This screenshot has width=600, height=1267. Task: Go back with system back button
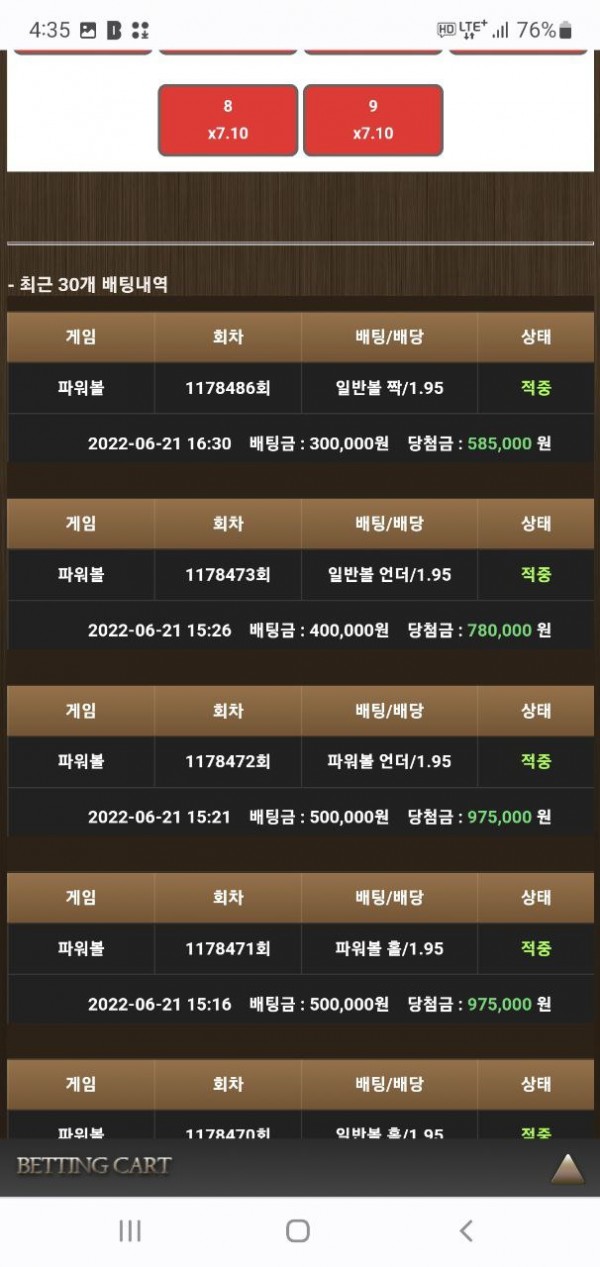coord(465,1230)
